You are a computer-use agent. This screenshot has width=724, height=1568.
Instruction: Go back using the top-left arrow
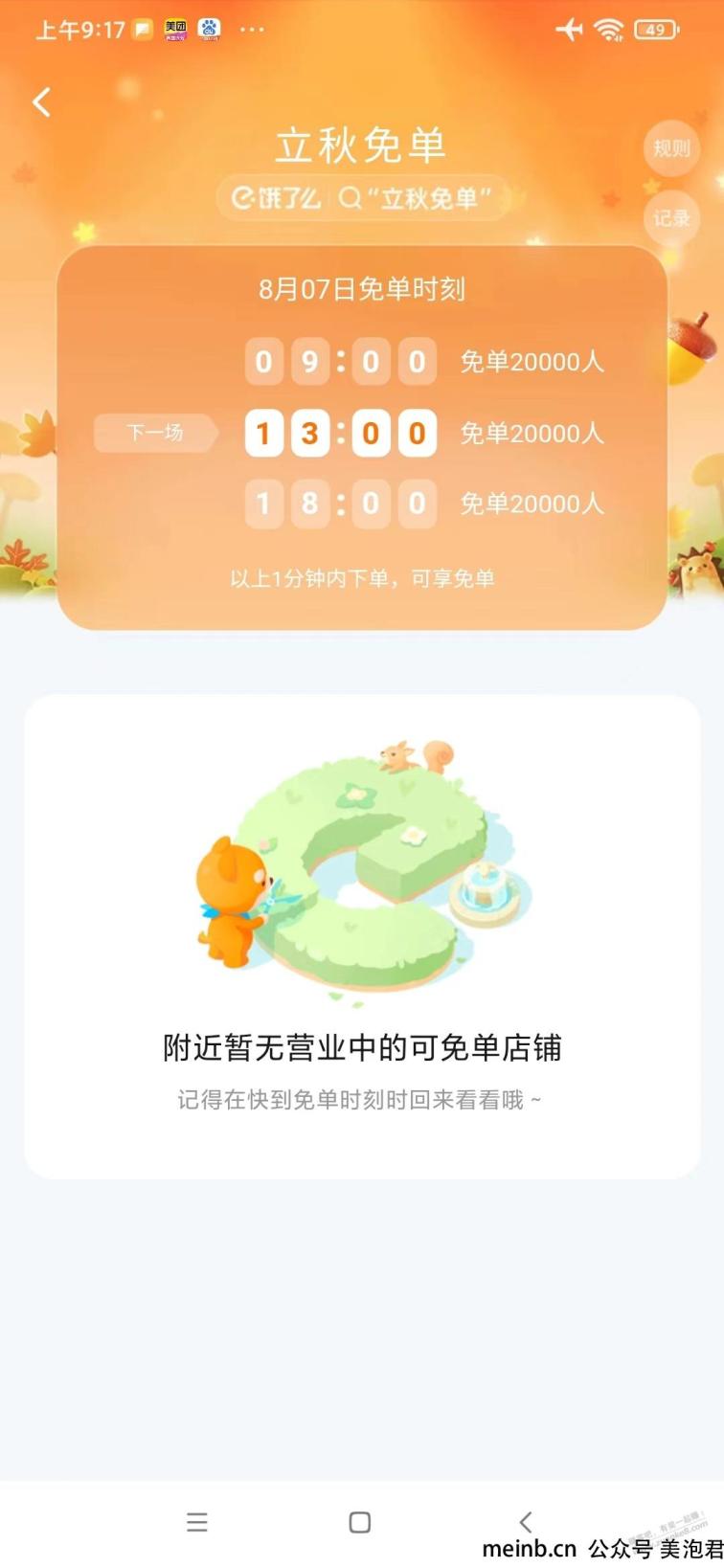click(41, 101)
